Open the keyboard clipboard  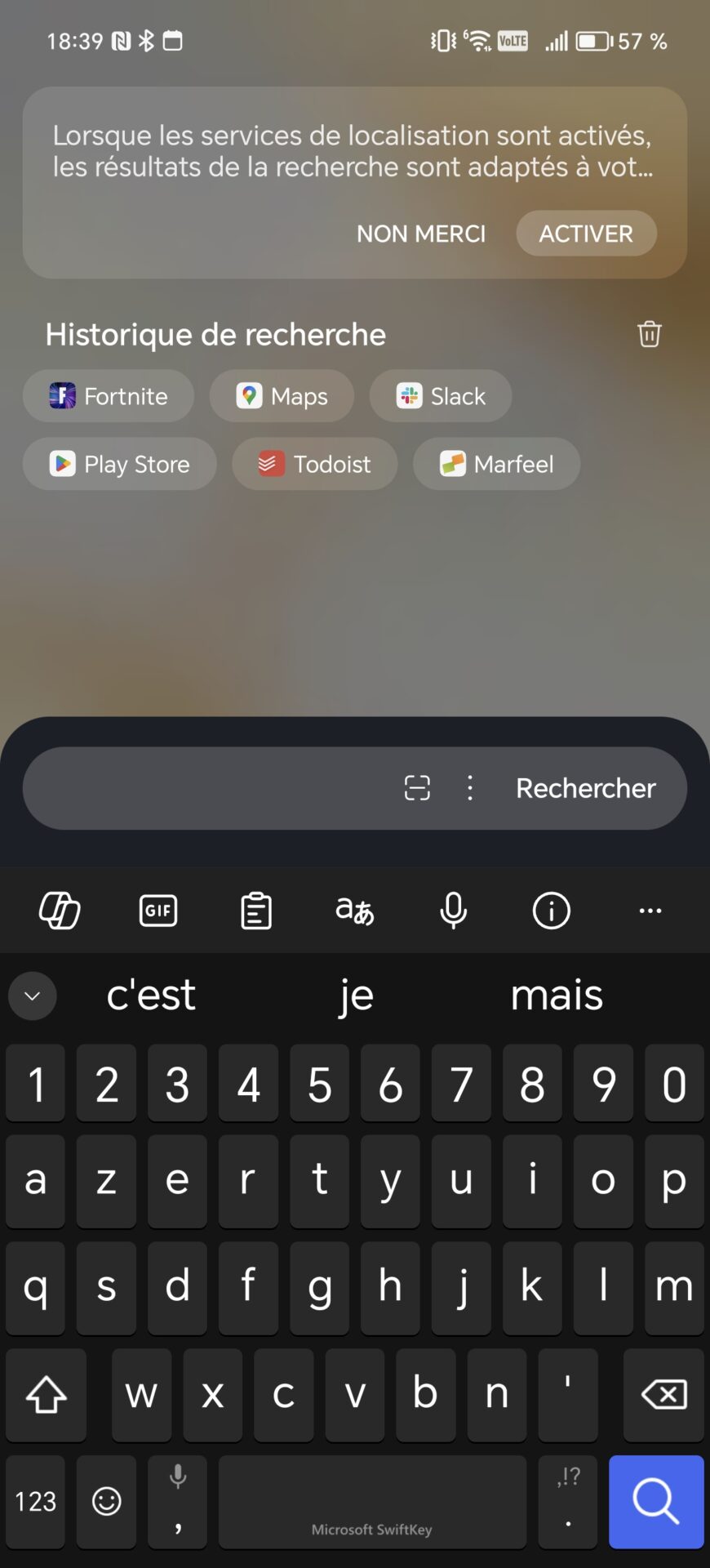pyautogui.click(x=256, y=911)
